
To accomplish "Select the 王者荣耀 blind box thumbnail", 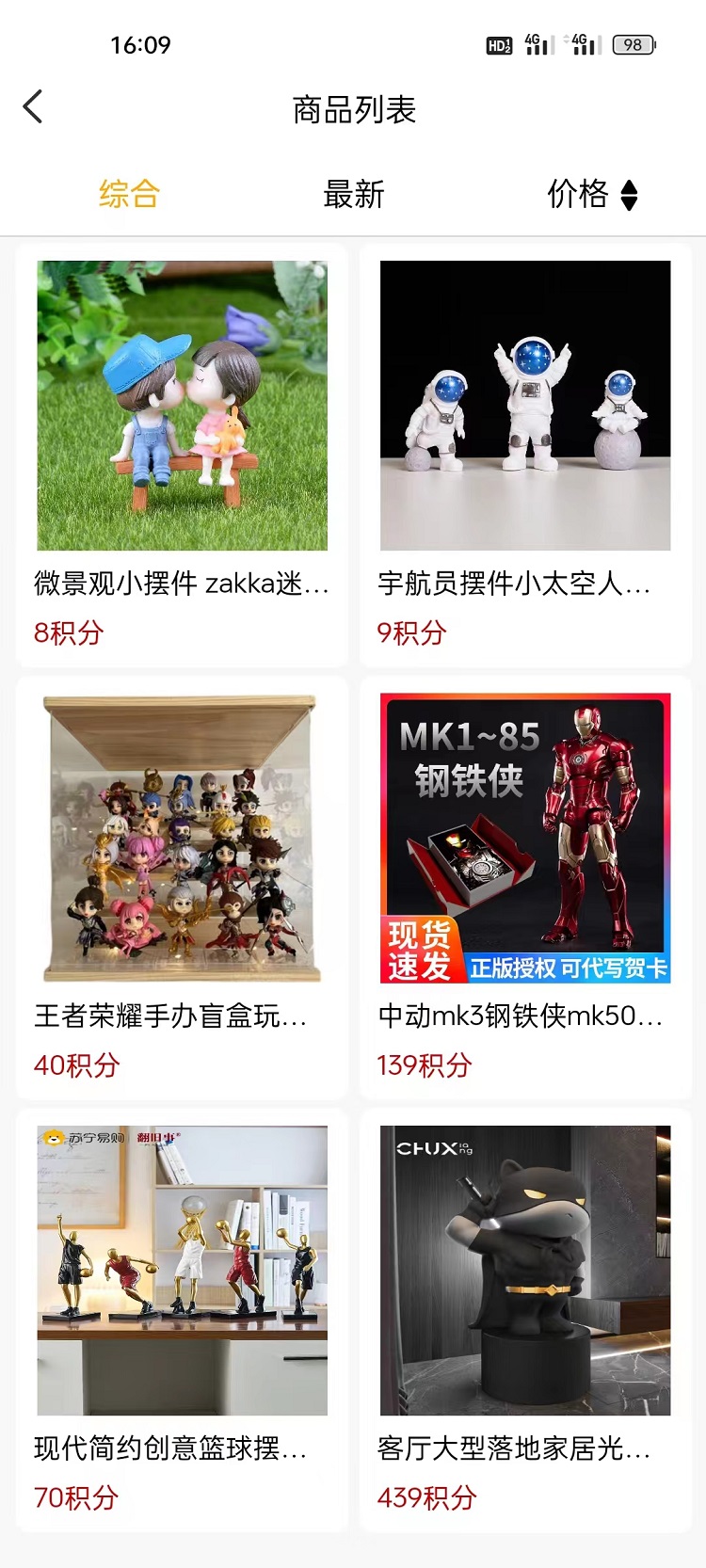I will click(182, 836).
